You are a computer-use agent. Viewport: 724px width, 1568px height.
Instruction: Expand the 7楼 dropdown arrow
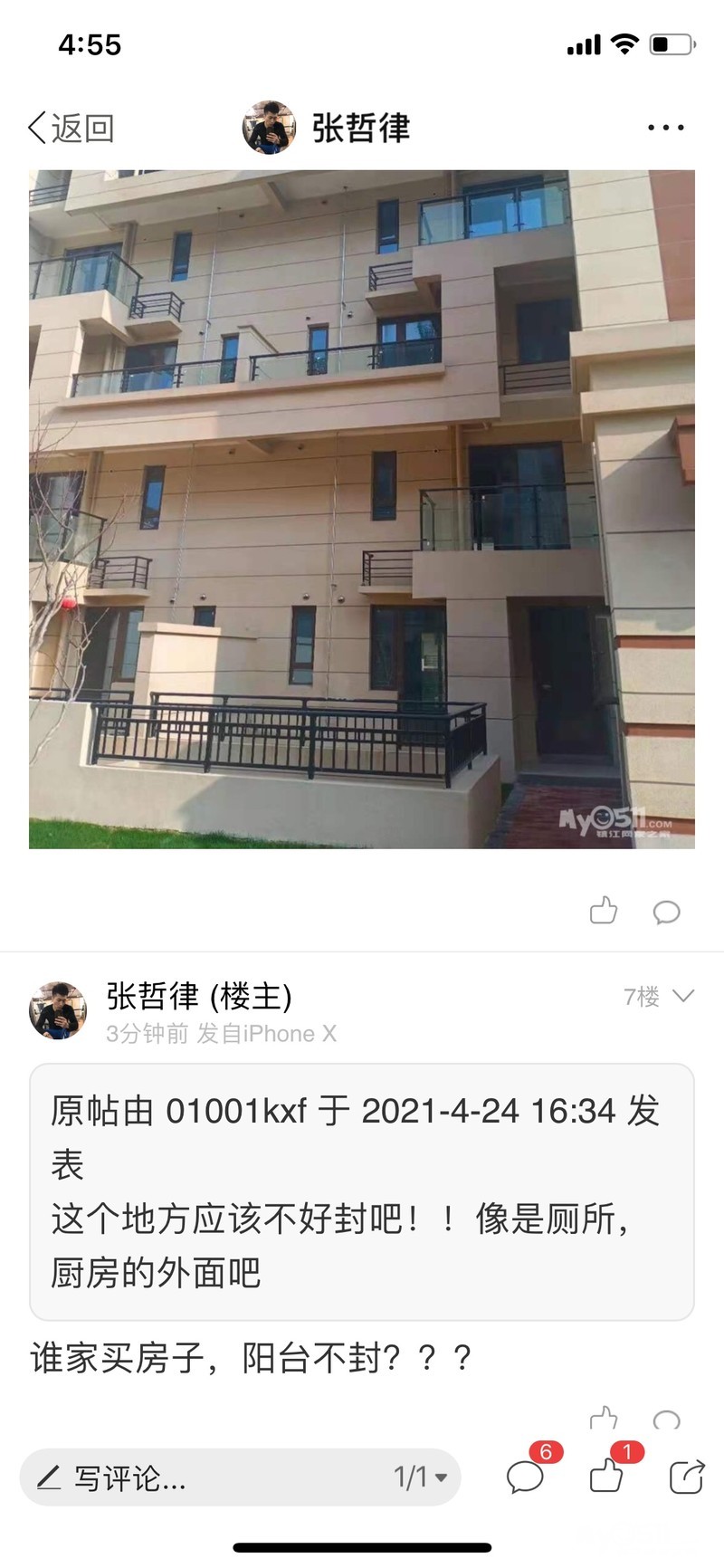point(684,996)
